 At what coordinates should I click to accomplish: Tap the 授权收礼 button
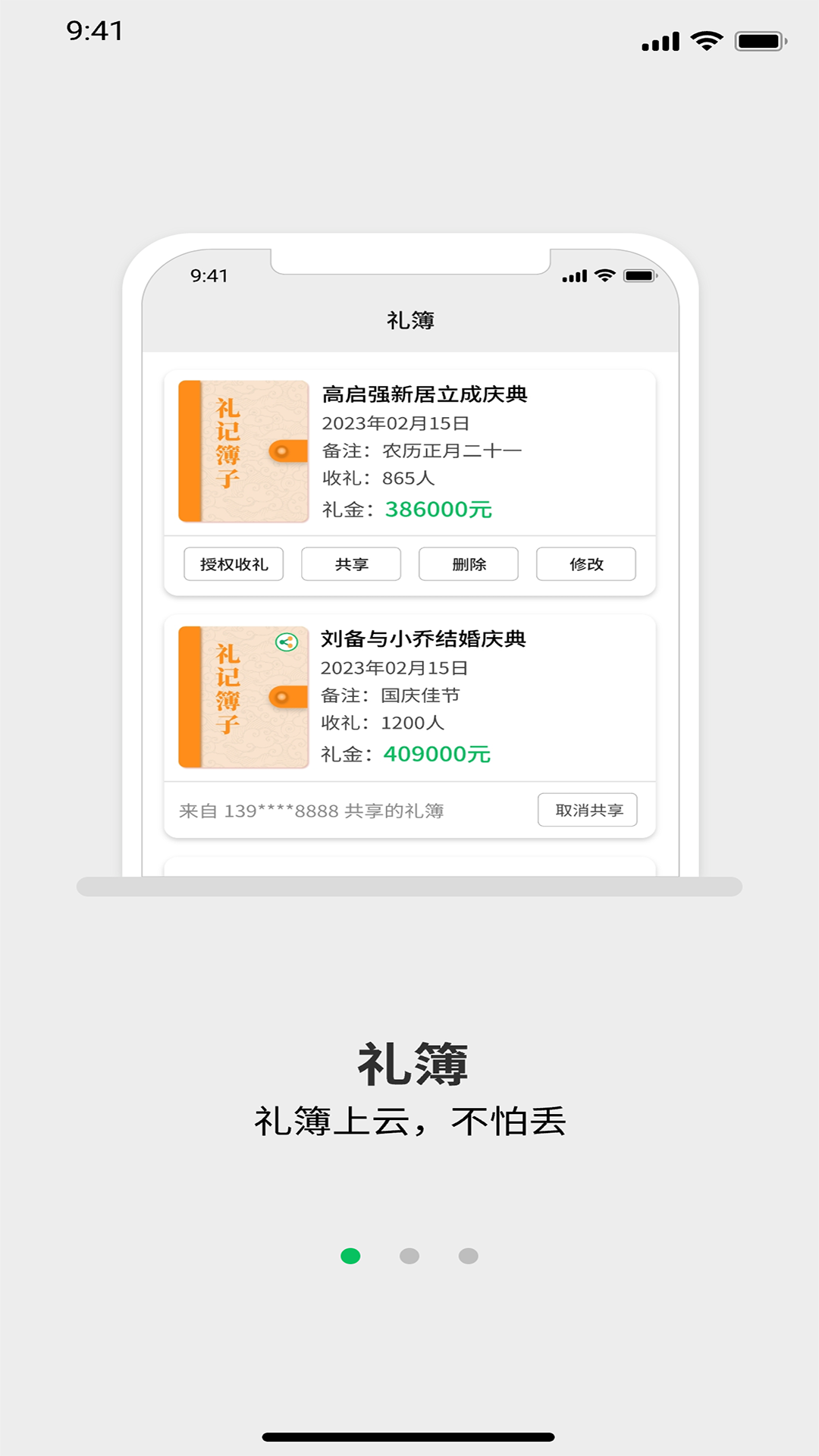click(x=233, y=563)
